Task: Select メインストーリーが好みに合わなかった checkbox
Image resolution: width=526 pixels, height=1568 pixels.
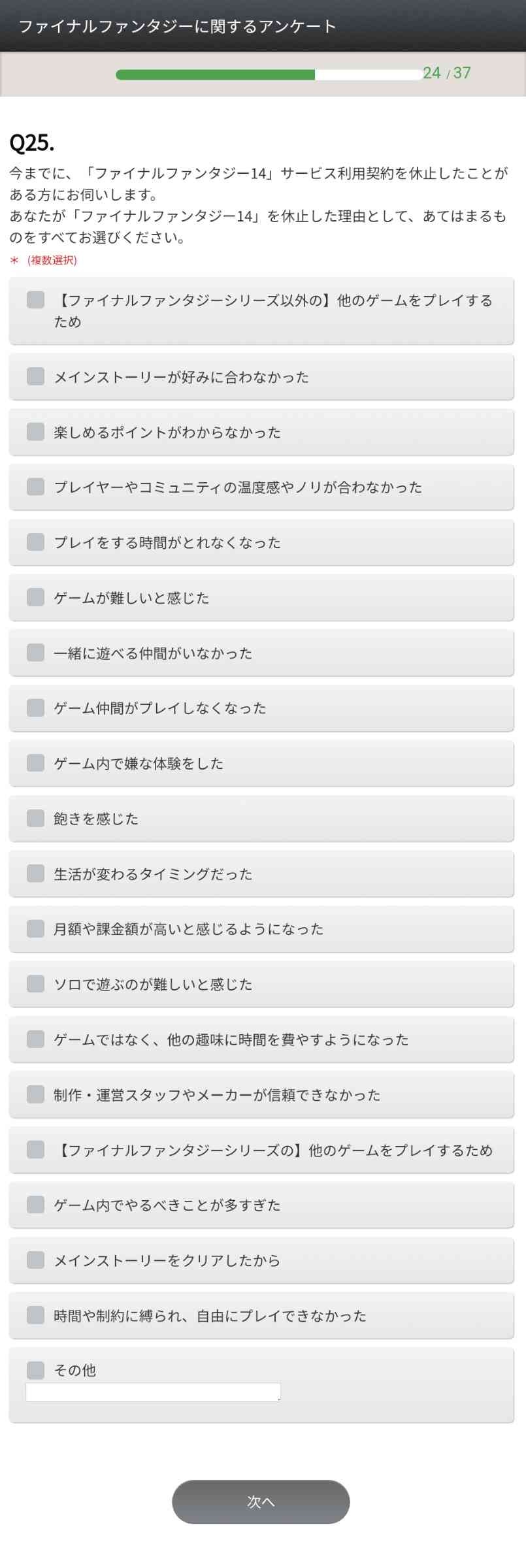Action: coord(35,376)
